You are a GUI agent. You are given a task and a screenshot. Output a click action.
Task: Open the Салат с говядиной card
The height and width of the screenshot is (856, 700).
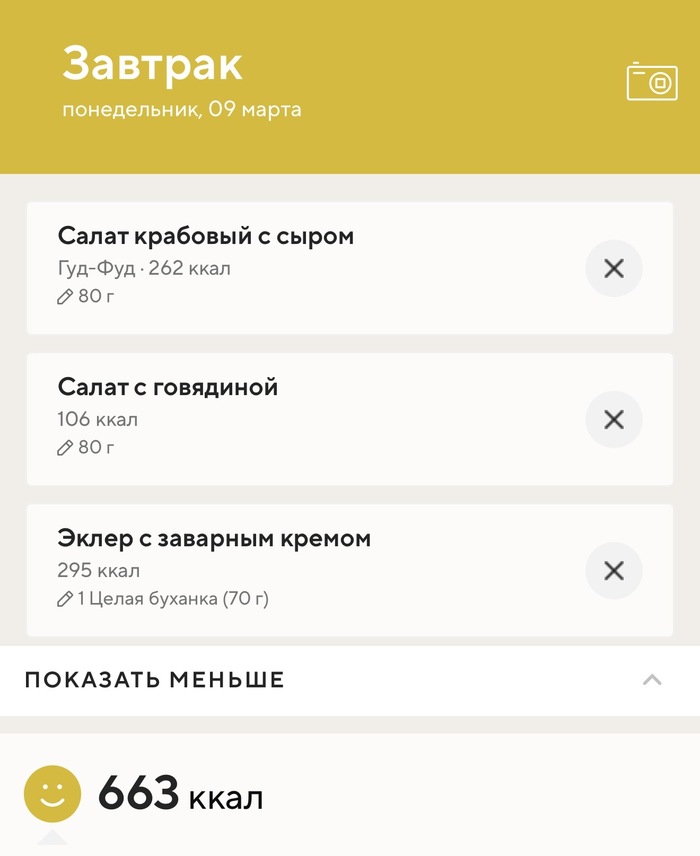(x=300, y=418)
